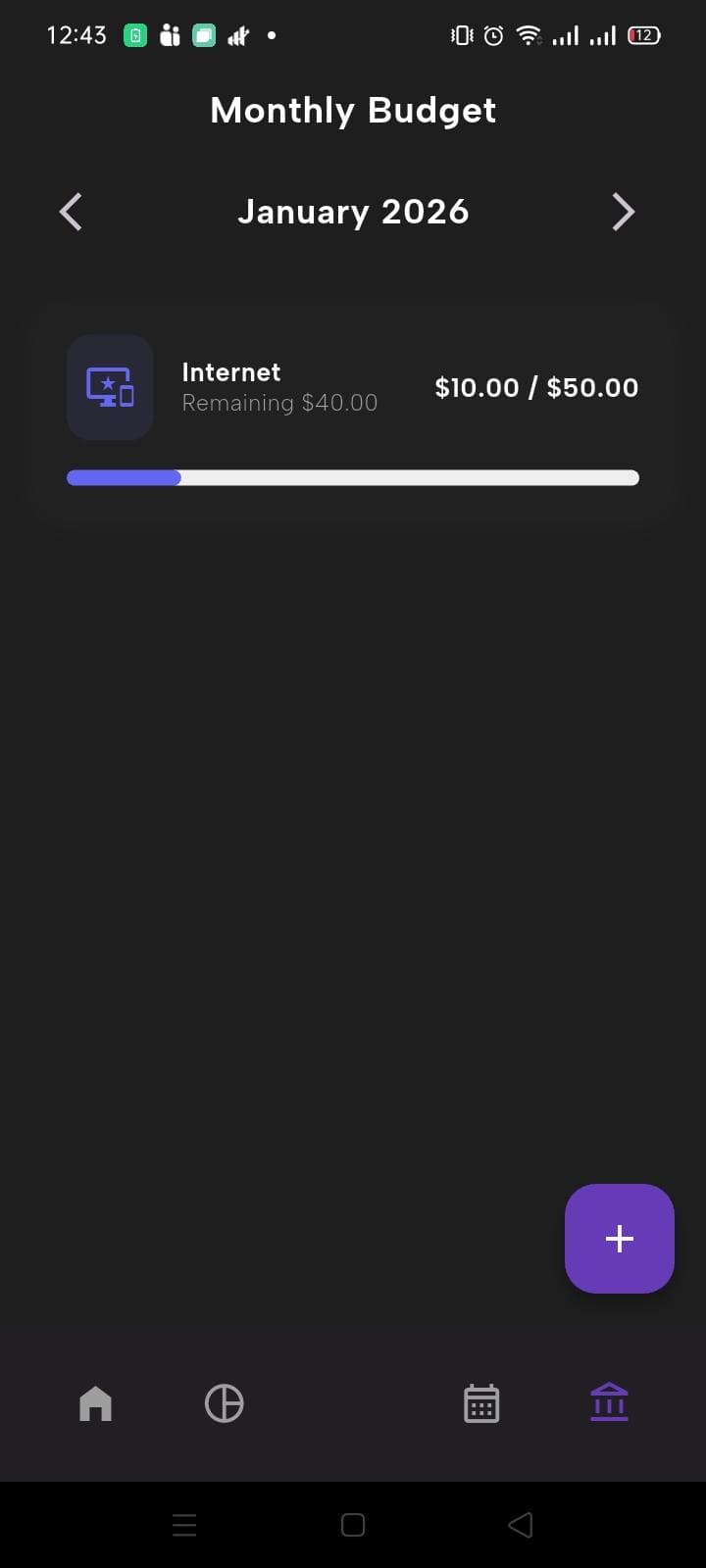
Task: Tap the Wi-Fi indicator in the status bar
Action: (x=529, y=35)
